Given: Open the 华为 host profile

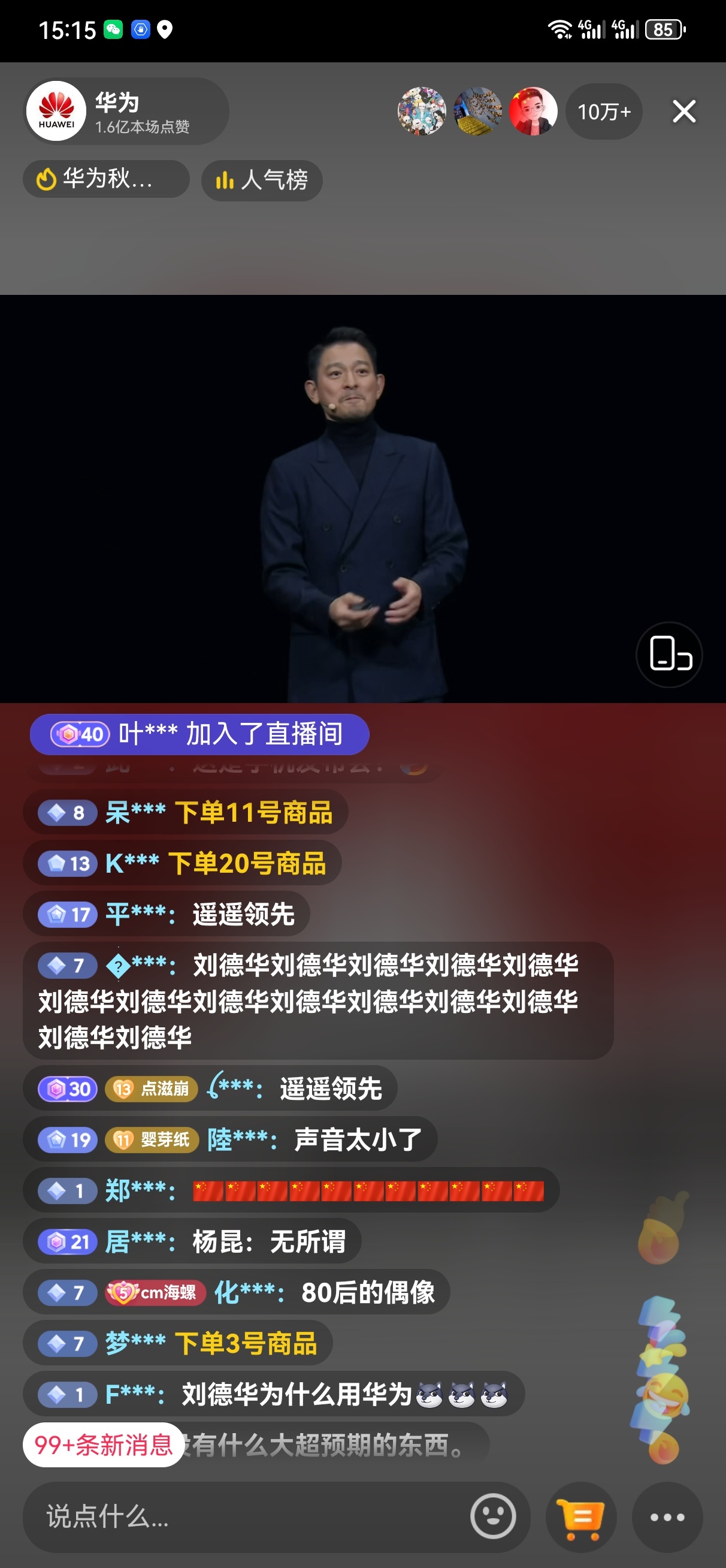Looking at the screenshot, I should pos(56,111).
